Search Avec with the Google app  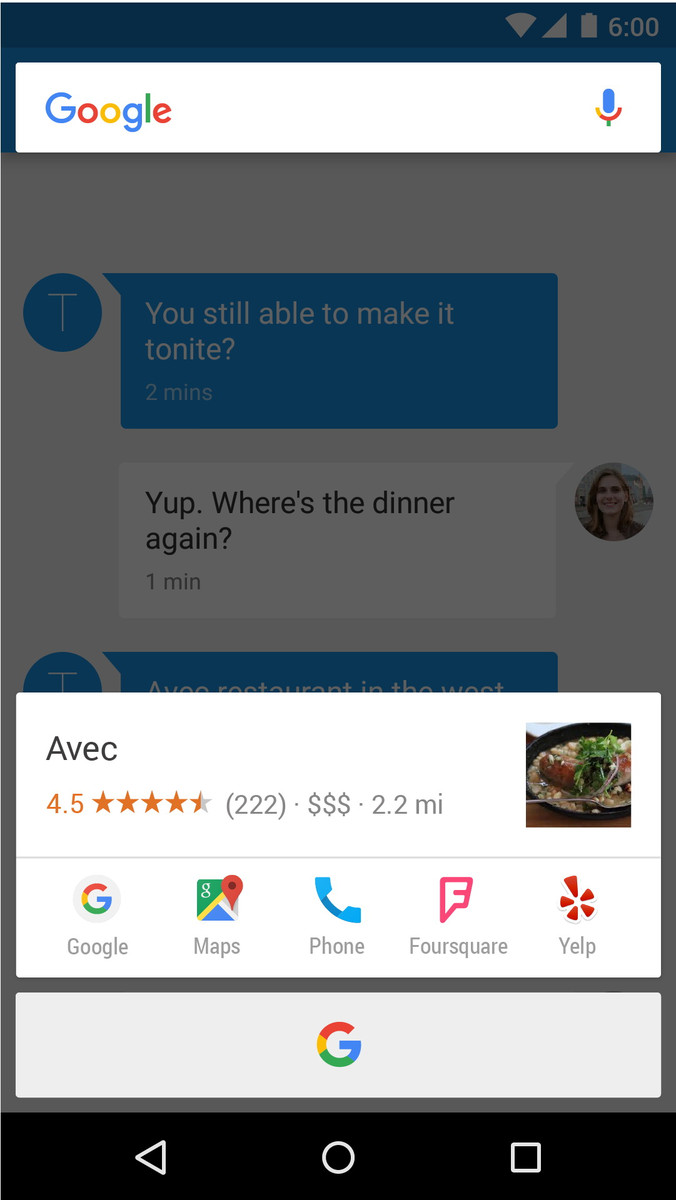[97, 915]
